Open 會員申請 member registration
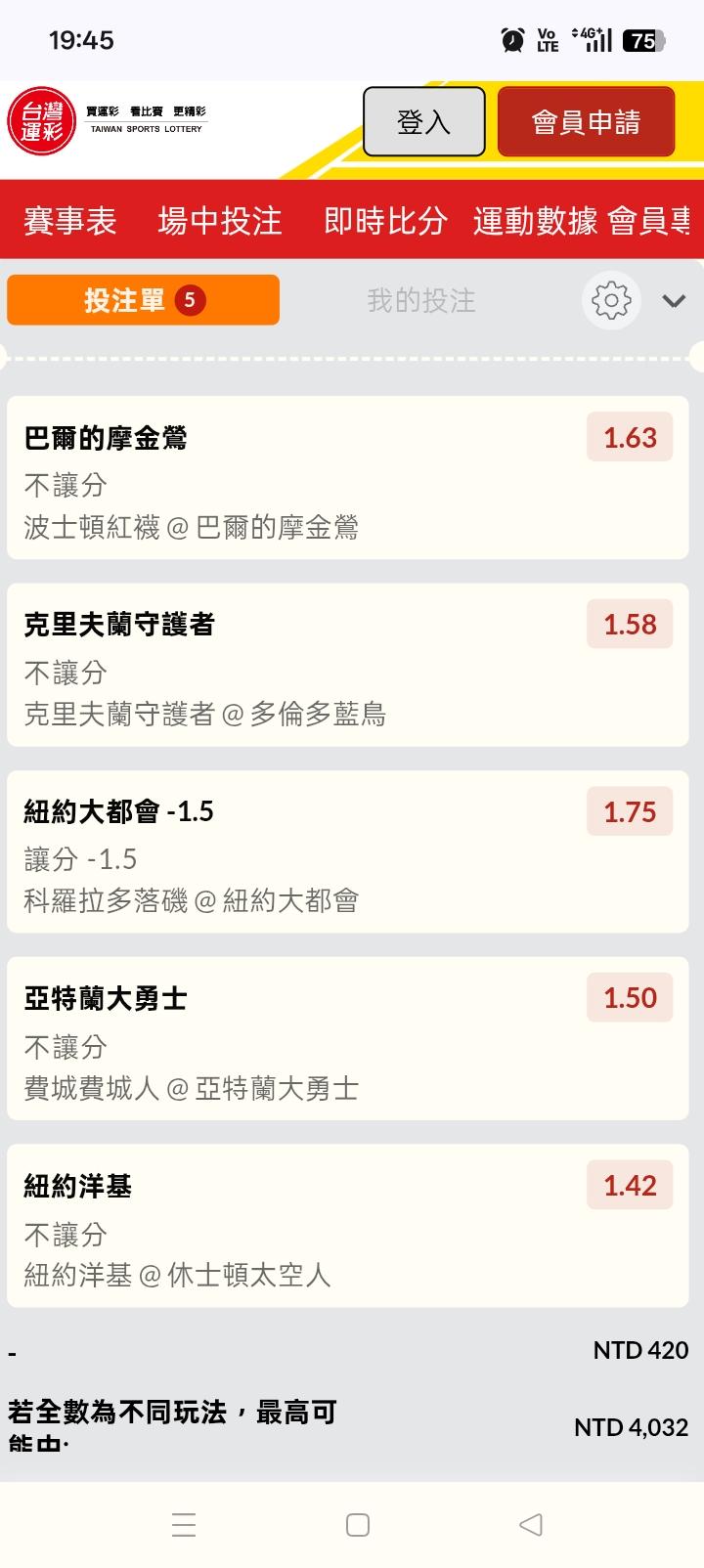Image resolution: width=704 pixels, height=1568 pixels. click(586, 121)
